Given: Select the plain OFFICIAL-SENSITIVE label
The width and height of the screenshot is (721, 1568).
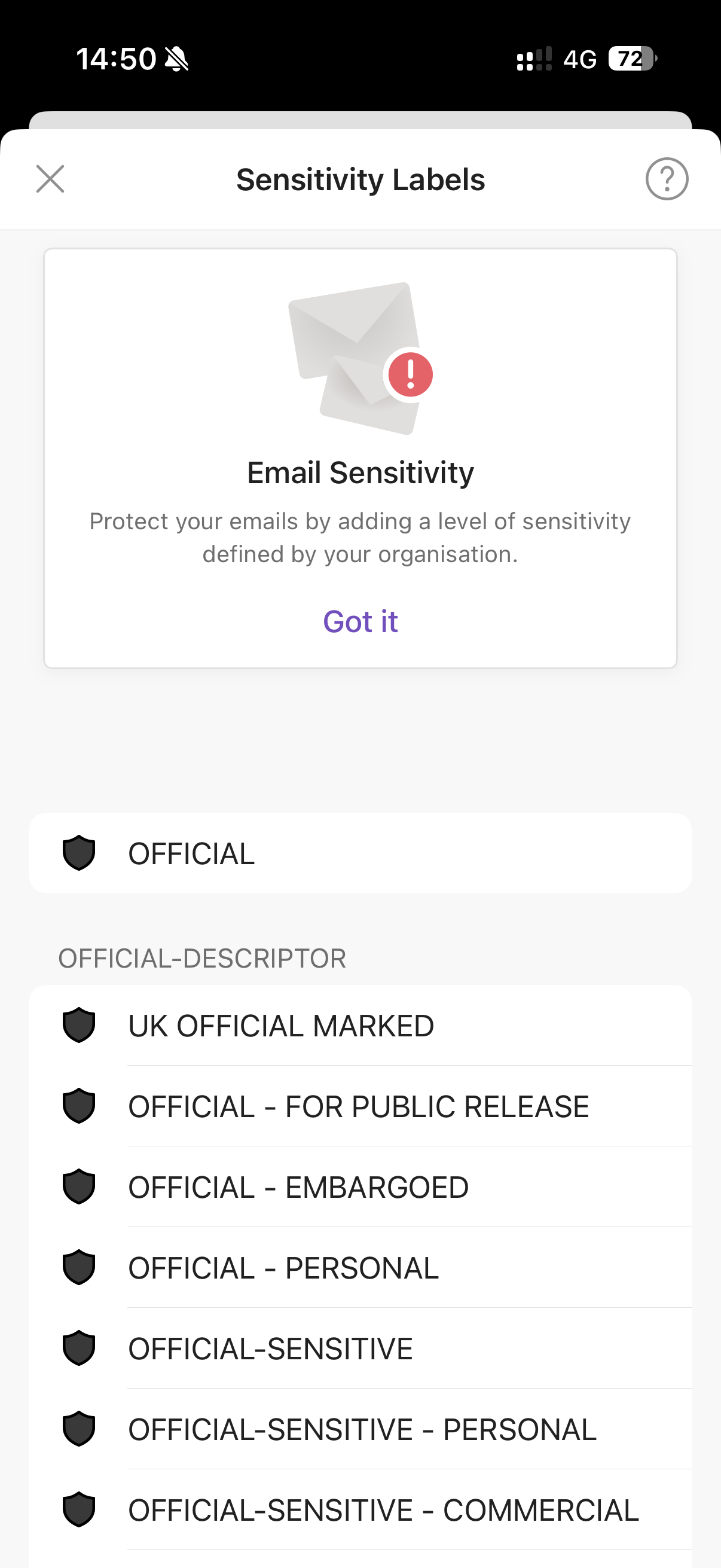Looking at the screenshot, I should [x=360, y=1349].
